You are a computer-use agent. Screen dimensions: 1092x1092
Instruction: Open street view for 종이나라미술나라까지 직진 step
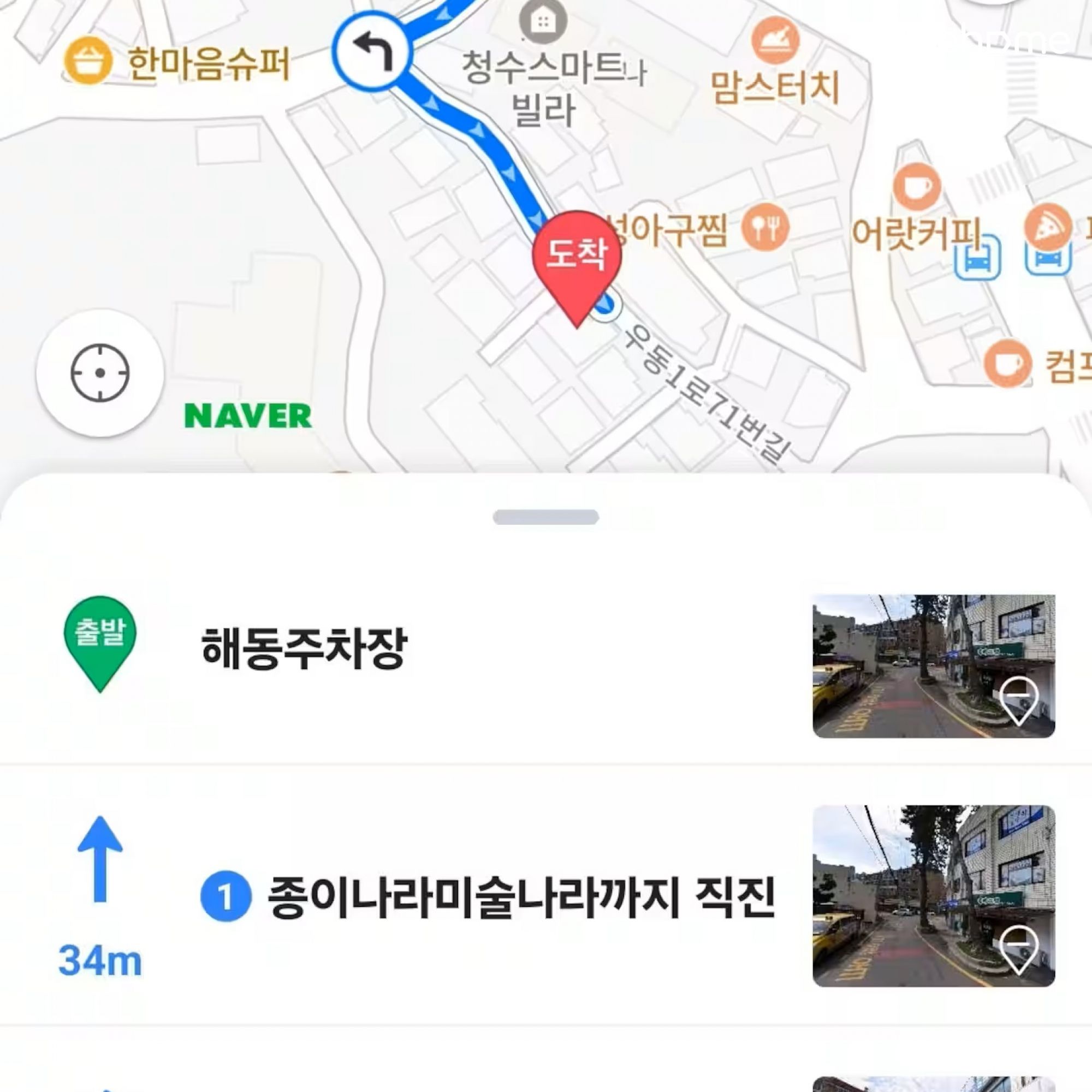pos(933,897)
